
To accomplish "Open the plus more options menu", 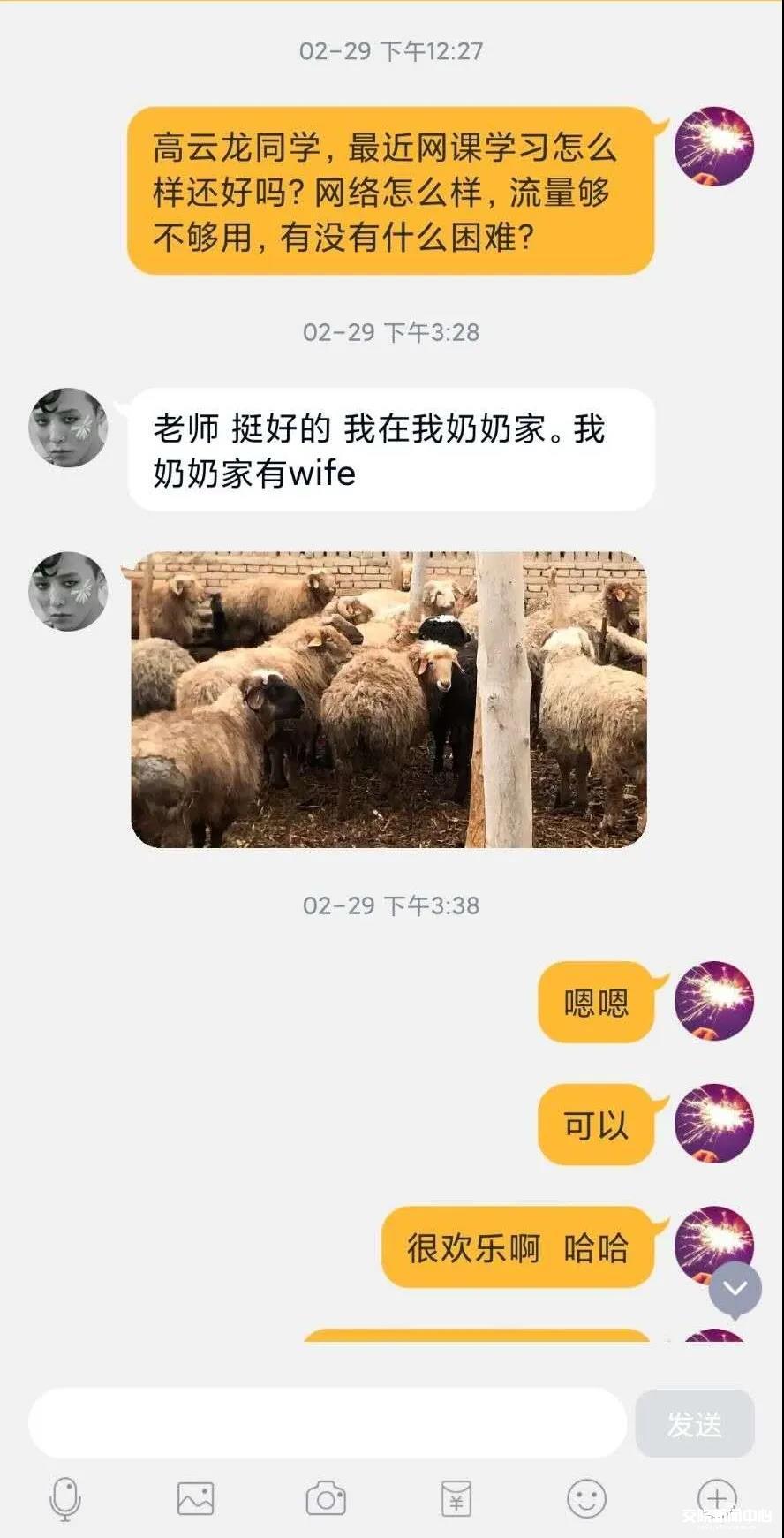I will pos(716,1497).
